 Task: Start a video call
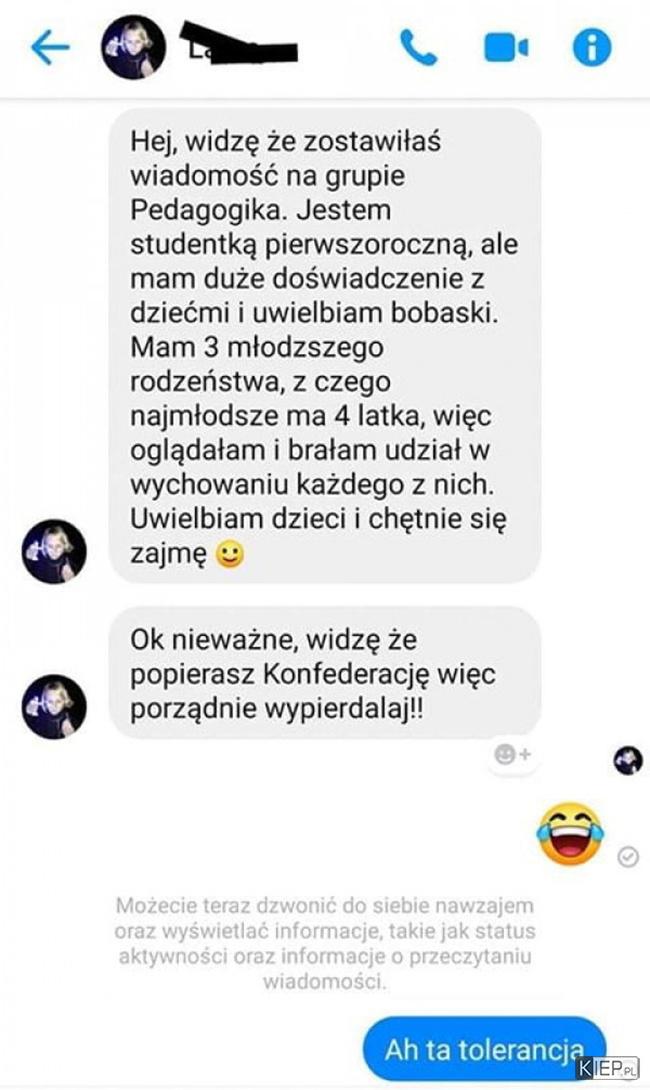pyautogui.click(x=506, y=47)
